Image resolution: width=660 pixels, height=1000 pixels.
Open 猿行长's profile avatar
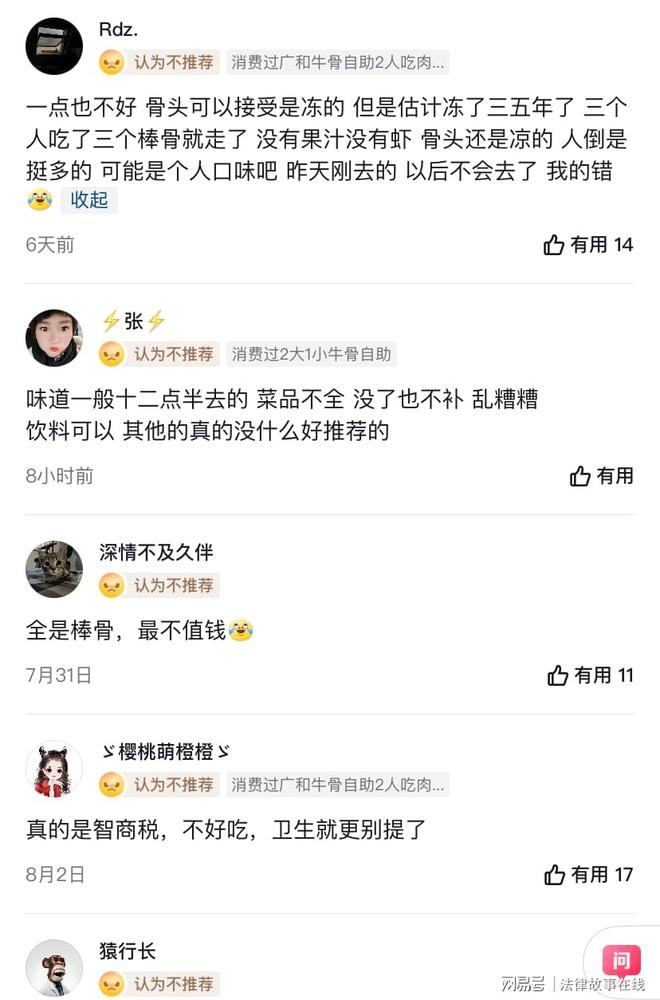tap(54, 967)
